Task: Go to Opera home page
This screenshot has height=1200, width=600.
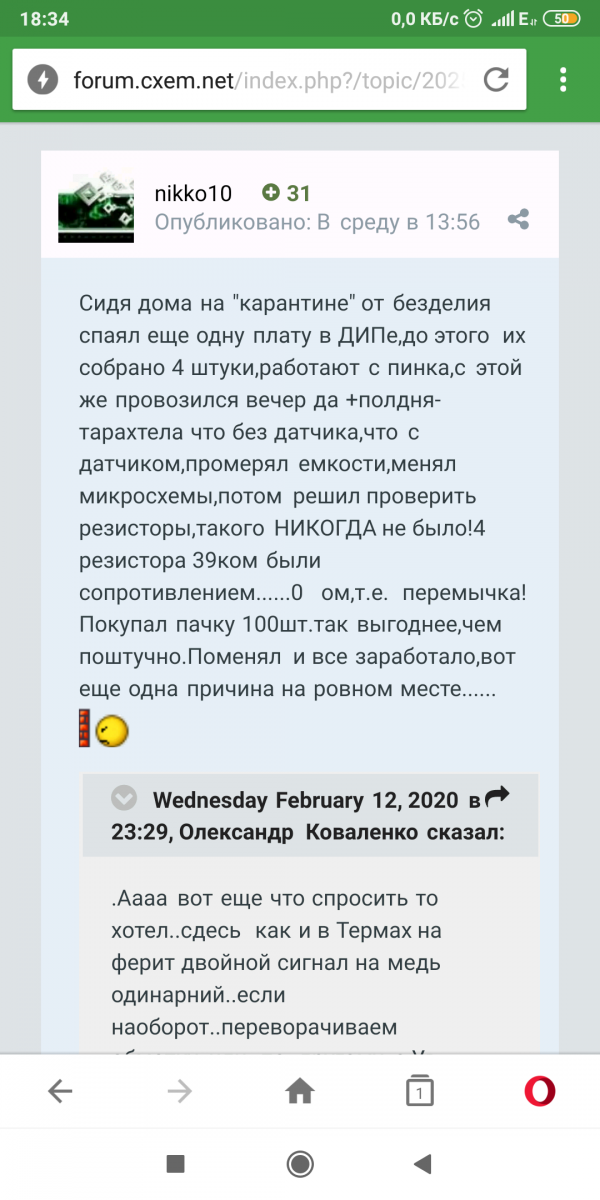Action: [x=300, y=1092]
